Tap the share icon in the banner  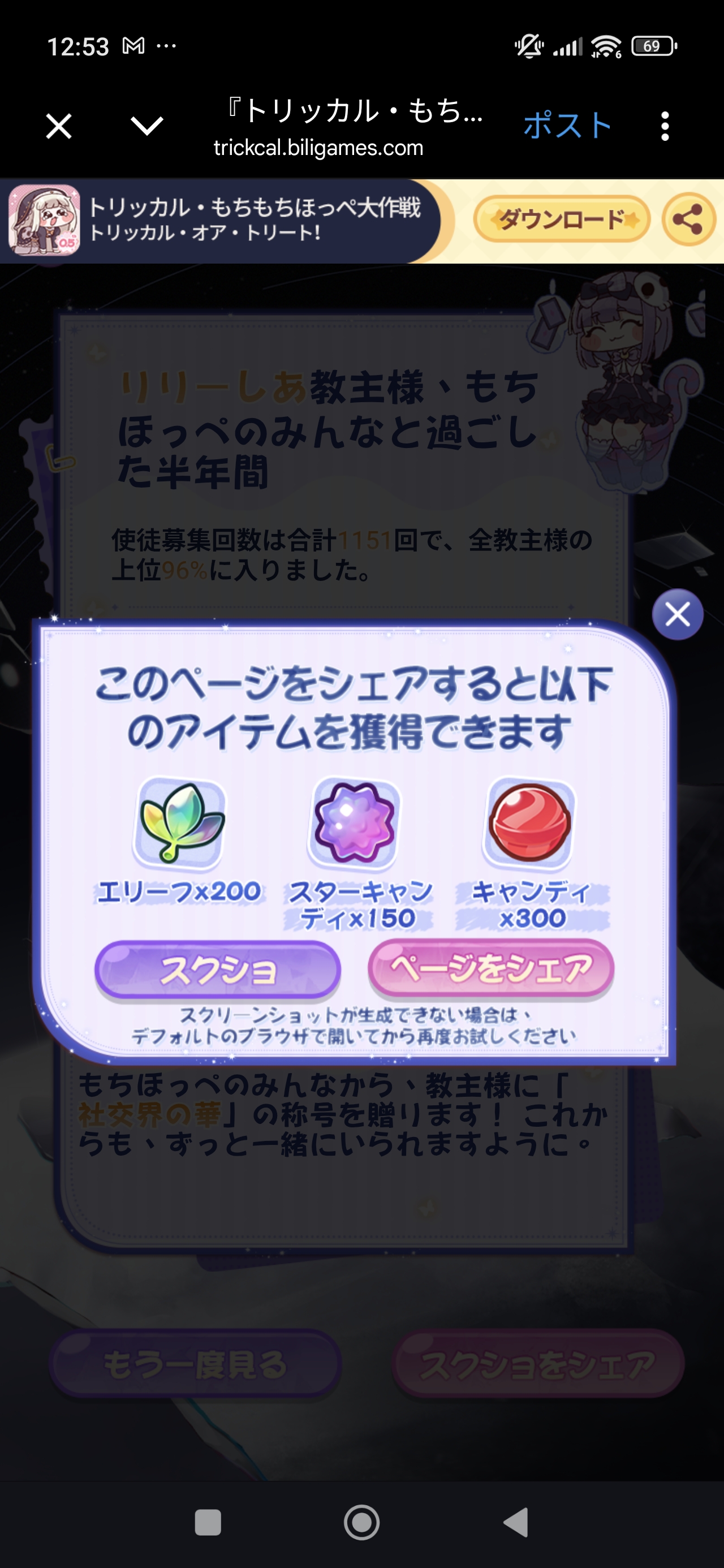coord(688,219)
